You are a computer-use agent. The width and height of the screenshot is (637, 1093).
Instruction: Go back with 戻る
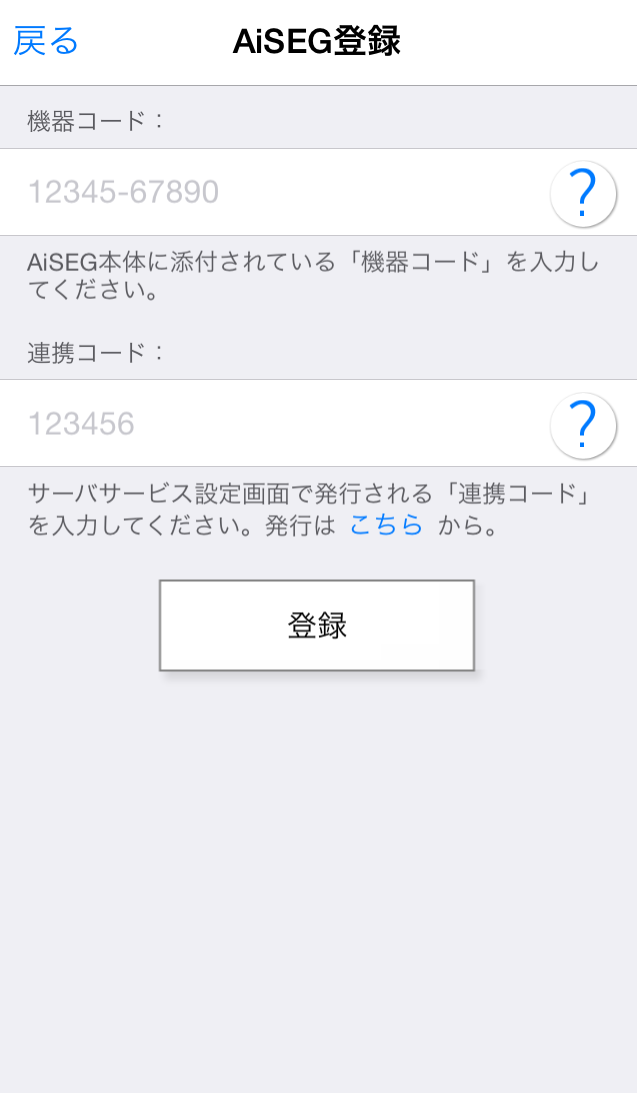[x=46, y=42]
